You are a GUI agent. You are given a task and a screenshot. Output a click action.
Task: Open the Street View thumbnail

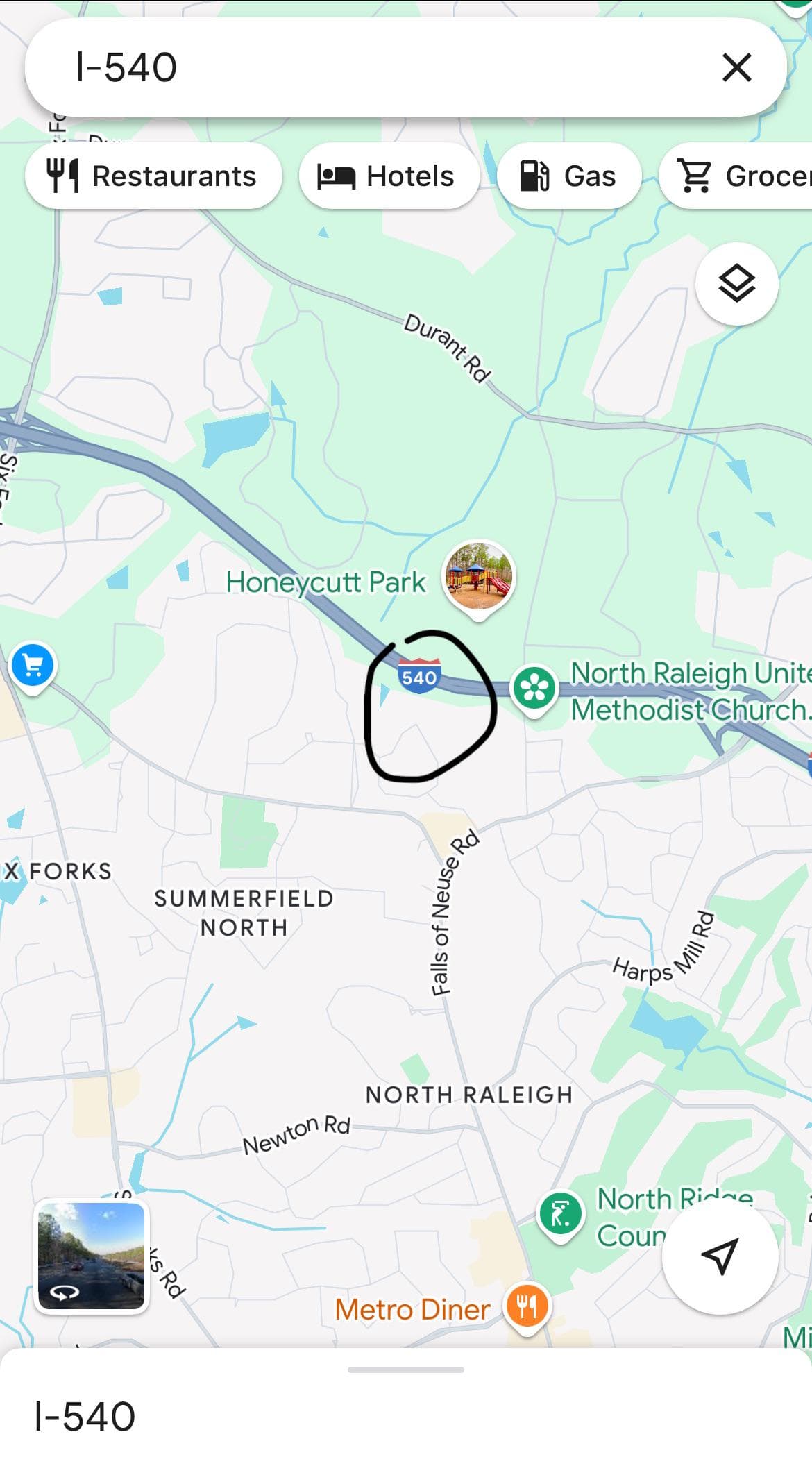coord(91,1256)
